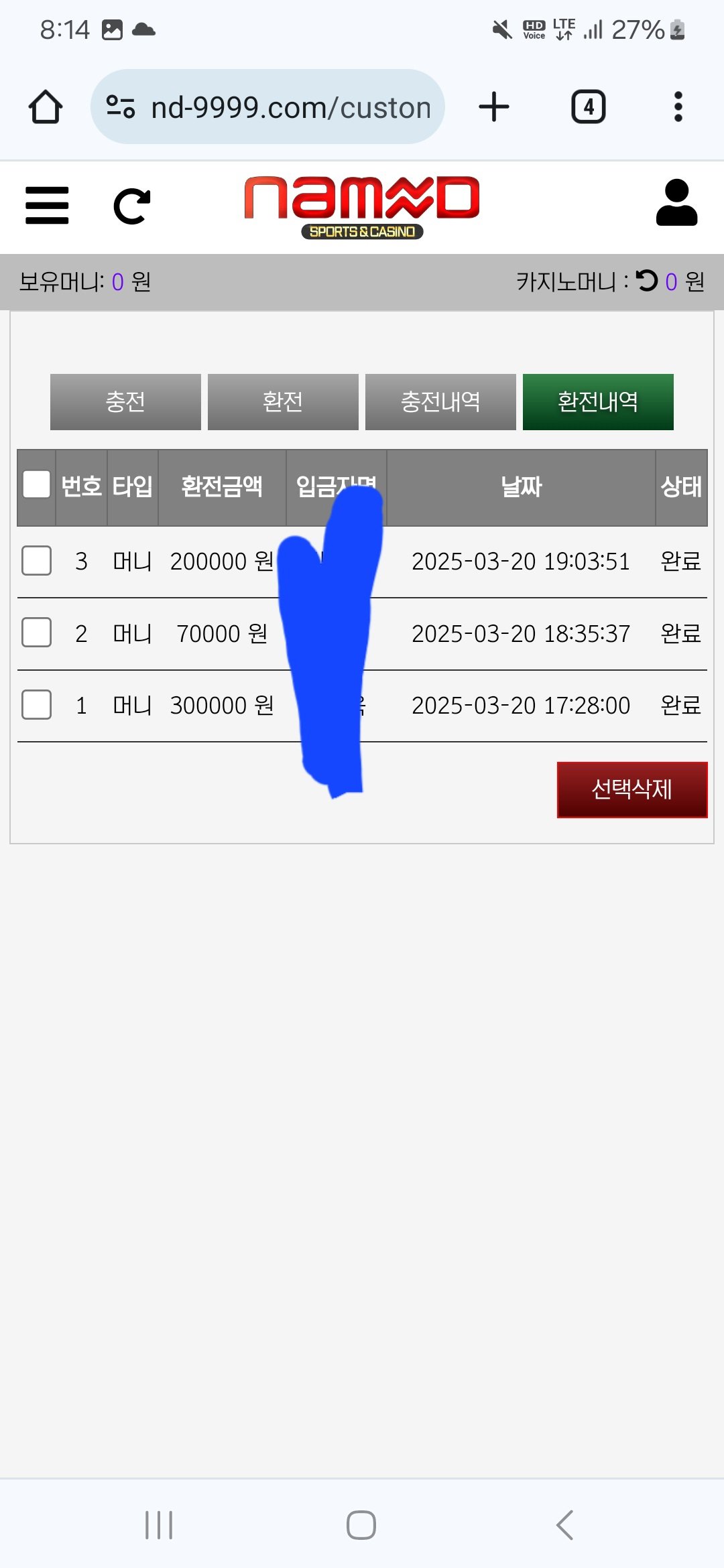Screen dimensions: 724x1568
Task: Refresh the 카지노머니 balance
Action: 647,281
